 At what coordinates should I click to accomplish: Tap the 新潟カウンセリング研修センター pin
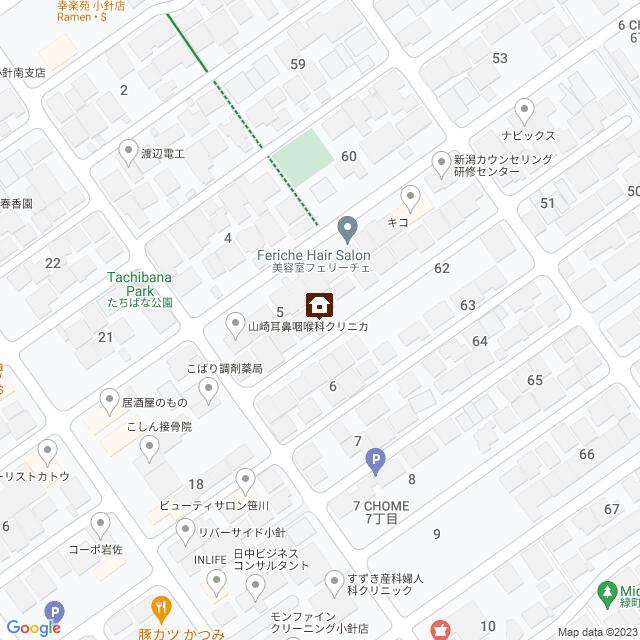coord(441,162)
